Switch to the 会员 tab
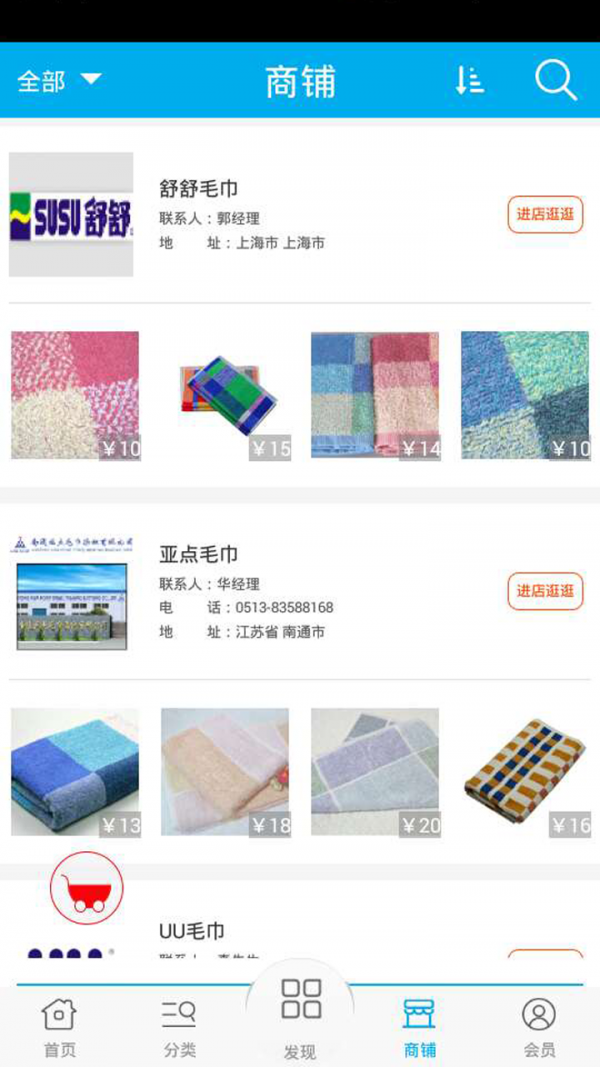 (539, 1027)
